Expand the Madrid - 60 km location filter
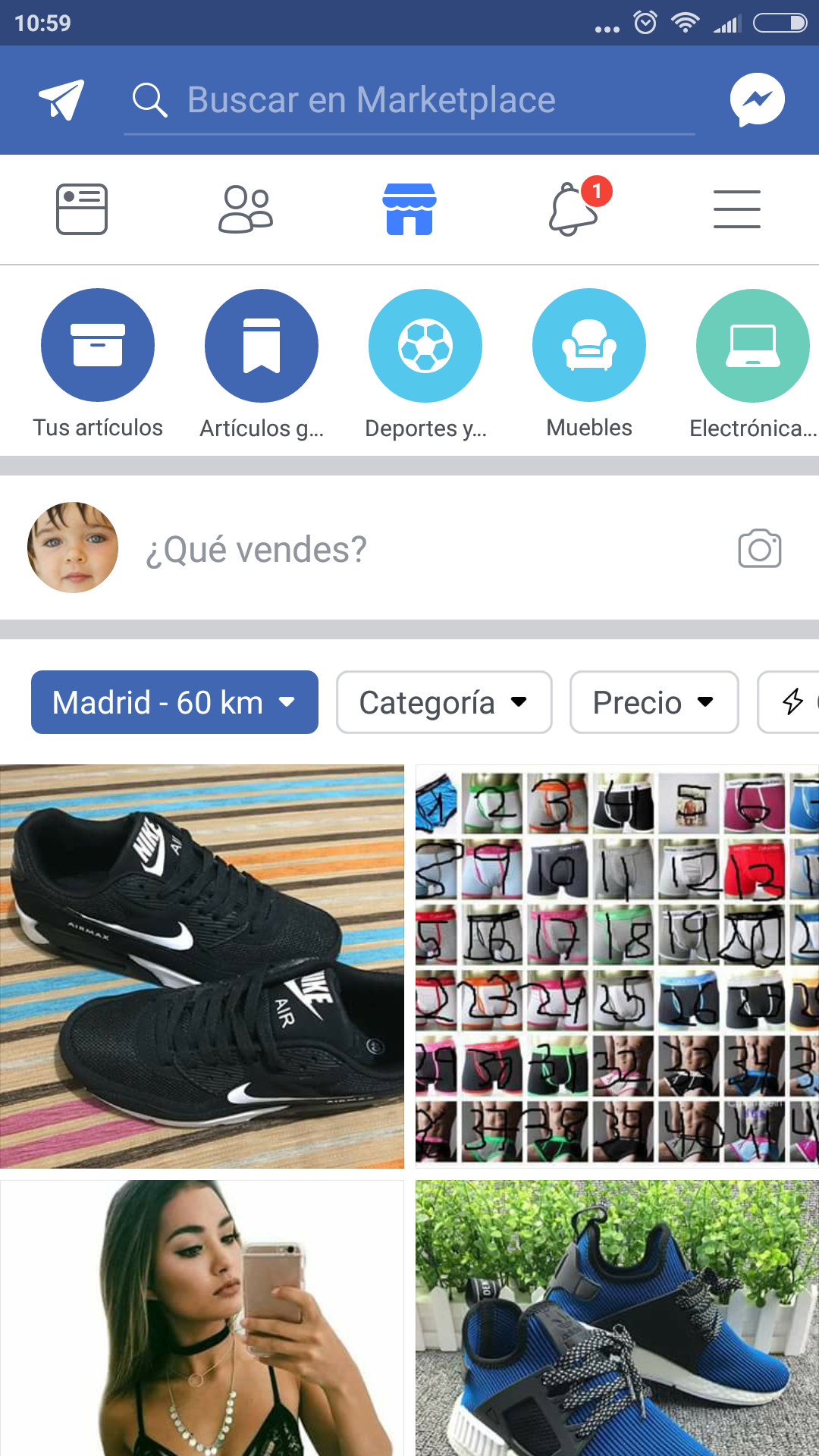 coord(174,702)
